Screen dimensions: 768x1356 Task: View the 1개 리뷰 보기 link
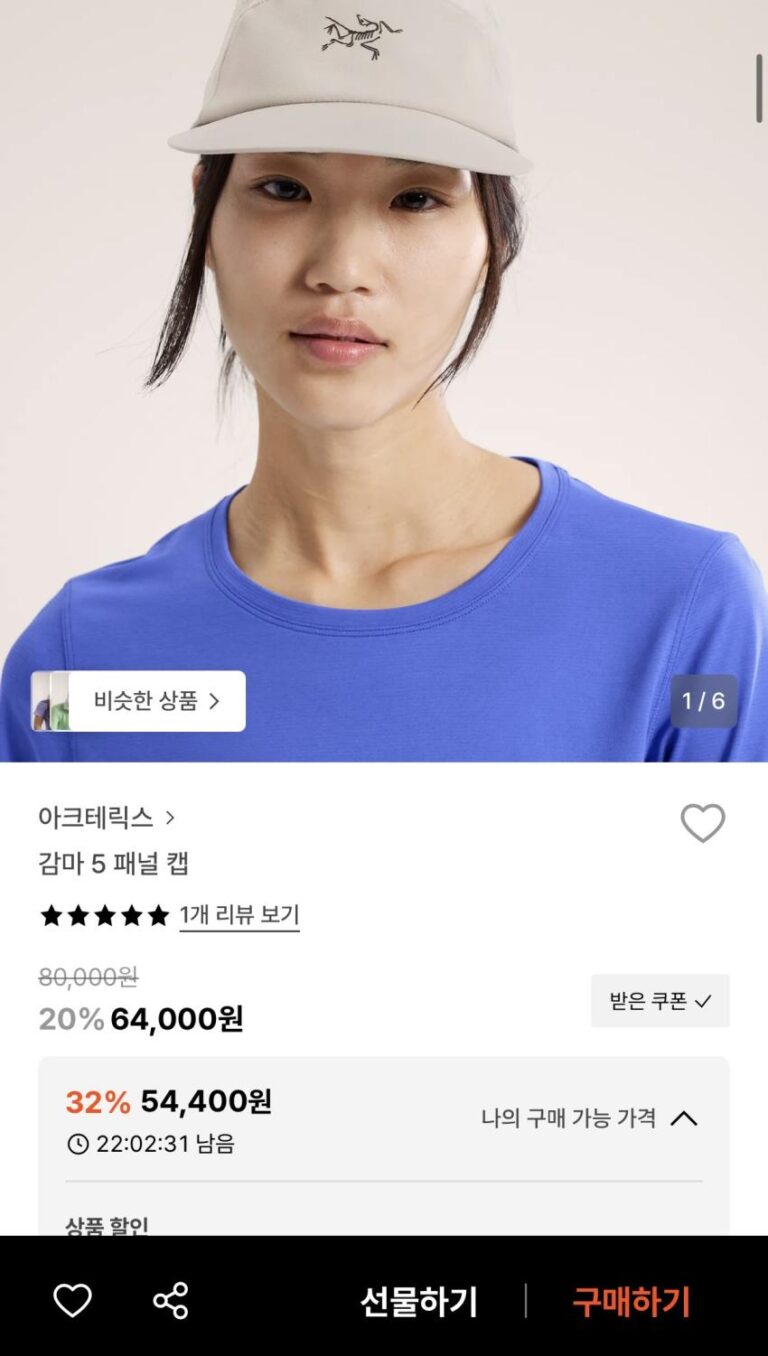[239, 915]
